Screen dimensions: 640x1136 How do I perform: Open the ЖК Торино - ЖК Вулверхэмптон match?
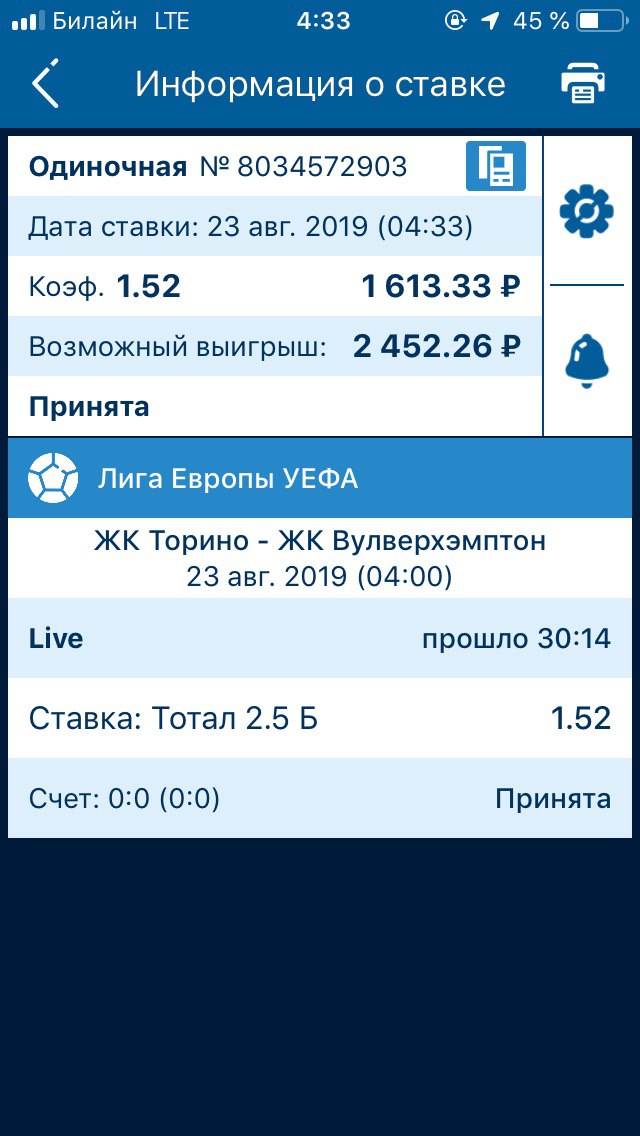[x=320, y=558]
